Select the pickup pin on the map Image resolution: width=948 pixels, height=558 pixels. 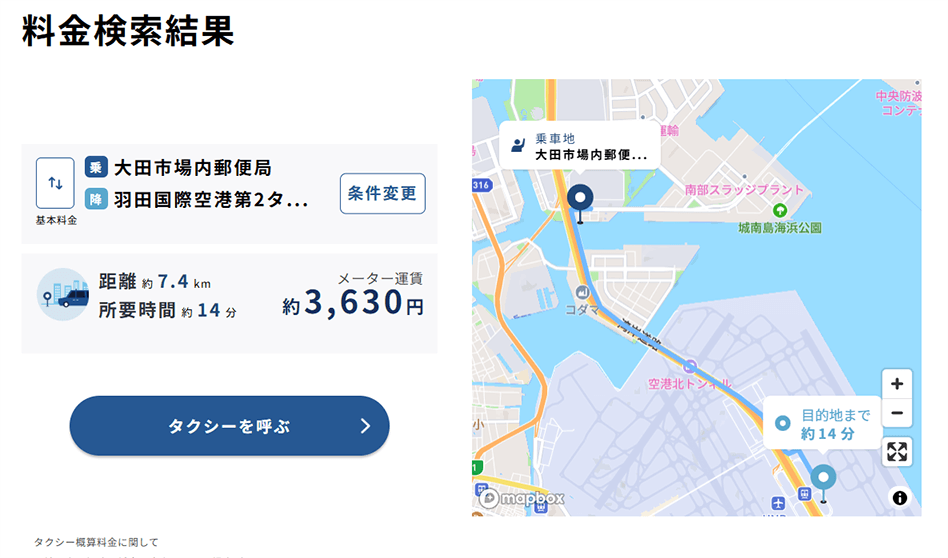580,198
